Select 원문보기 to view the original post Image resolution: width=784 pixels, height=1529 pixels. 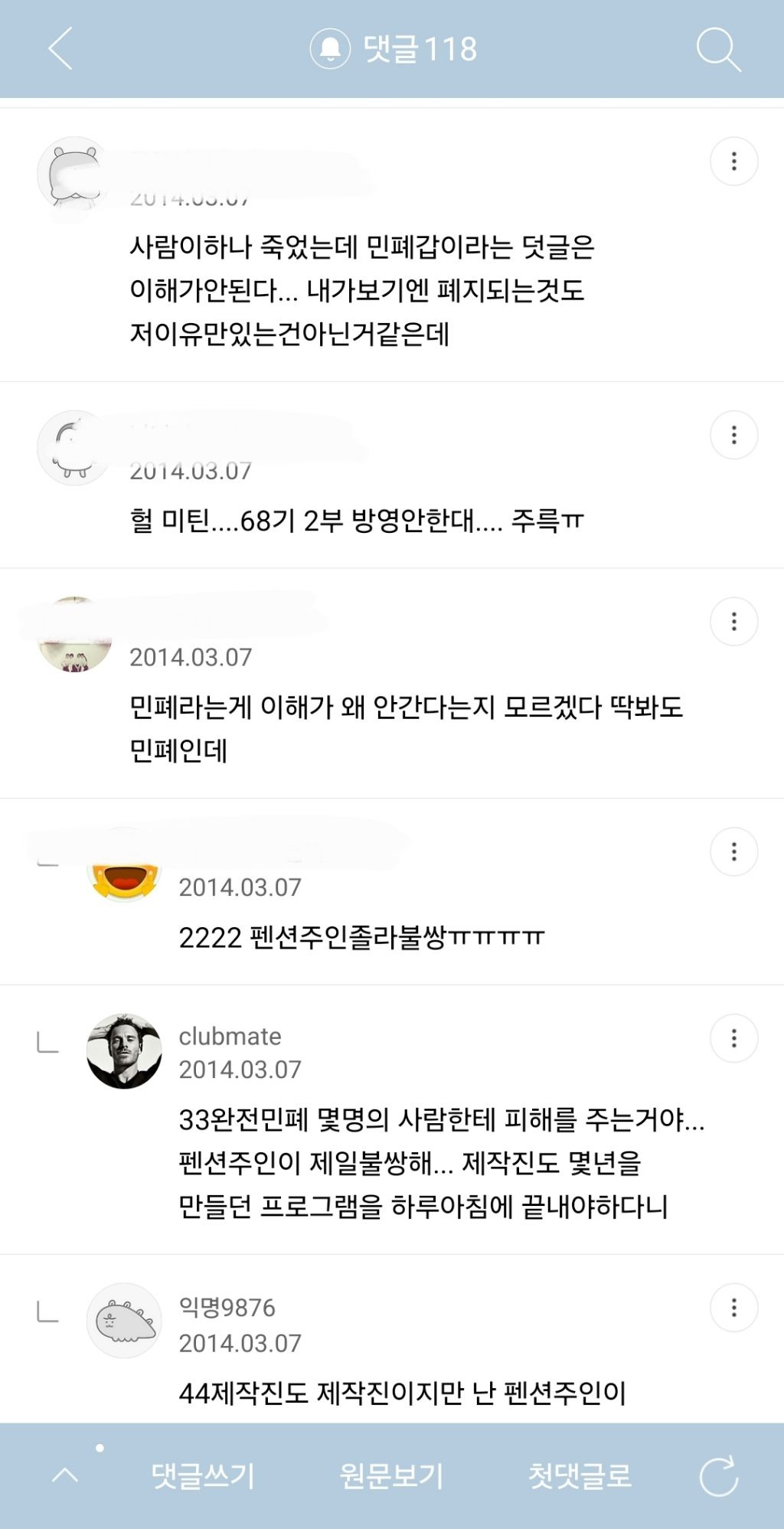tap(391, 1475)
